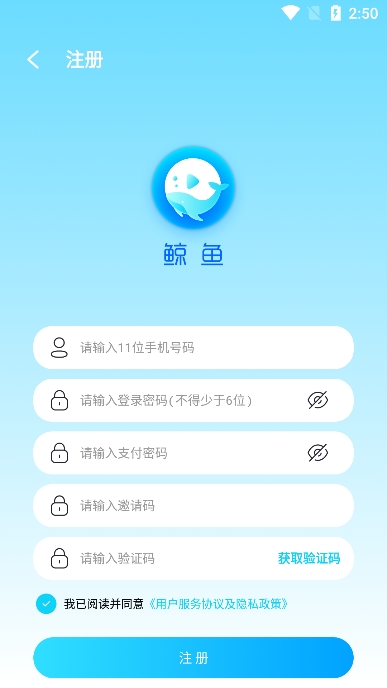Submit with the 注册 button
This screenshot has height=688, width=387.
[194, 658]
